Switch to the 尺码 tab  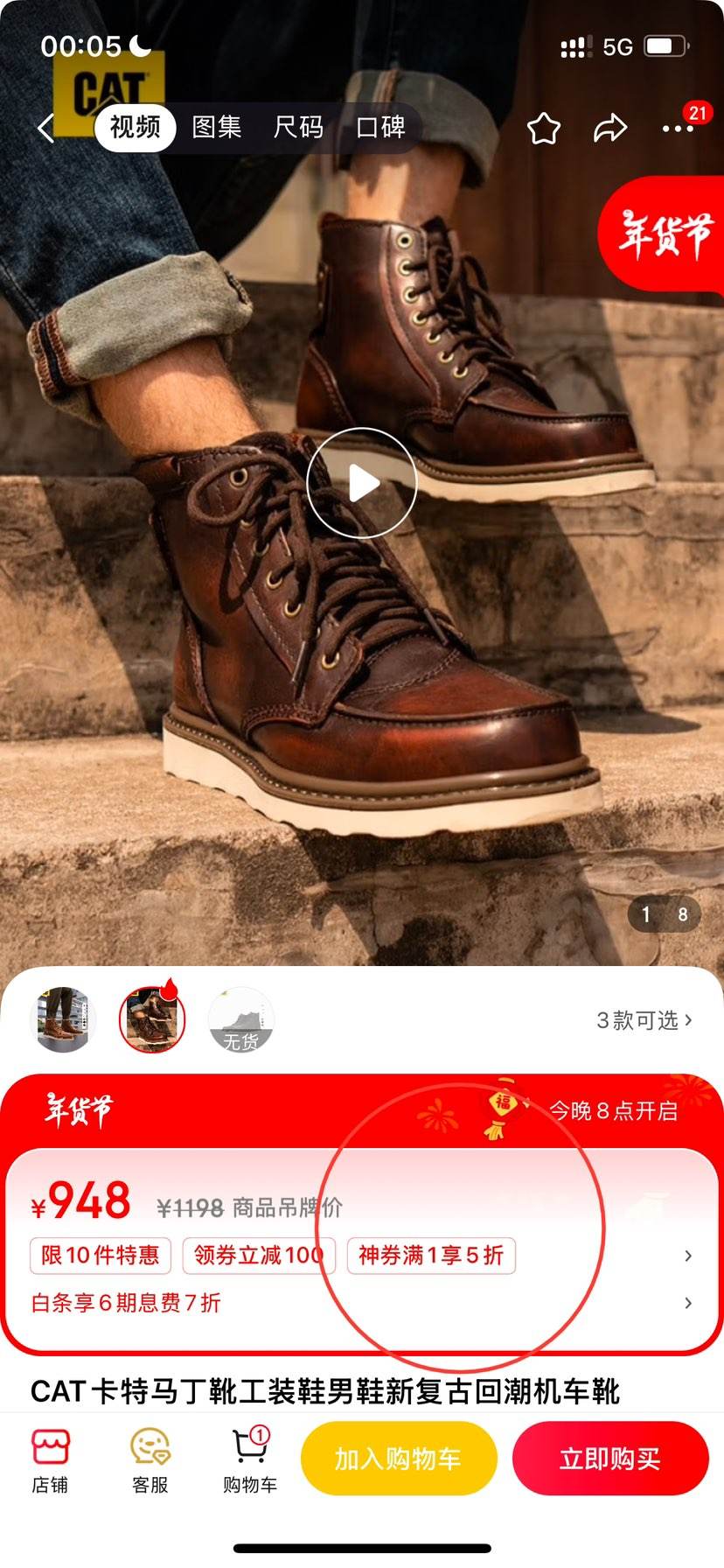coord(298,128)
